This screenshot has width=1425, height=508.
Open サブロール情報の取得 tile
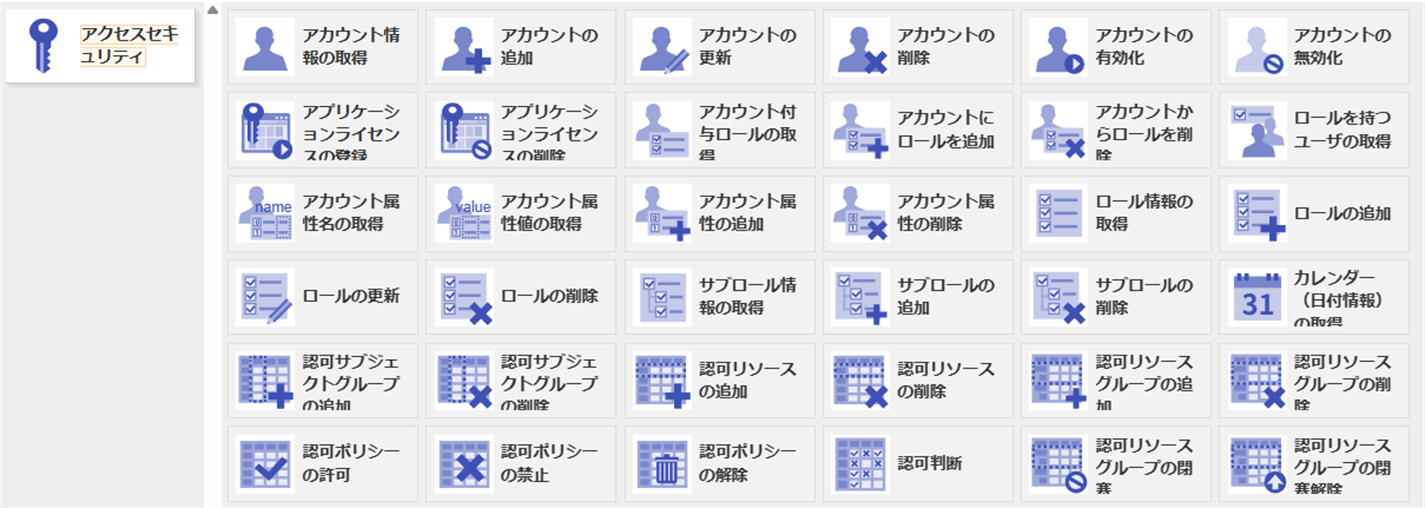click(x=719, y=296)
